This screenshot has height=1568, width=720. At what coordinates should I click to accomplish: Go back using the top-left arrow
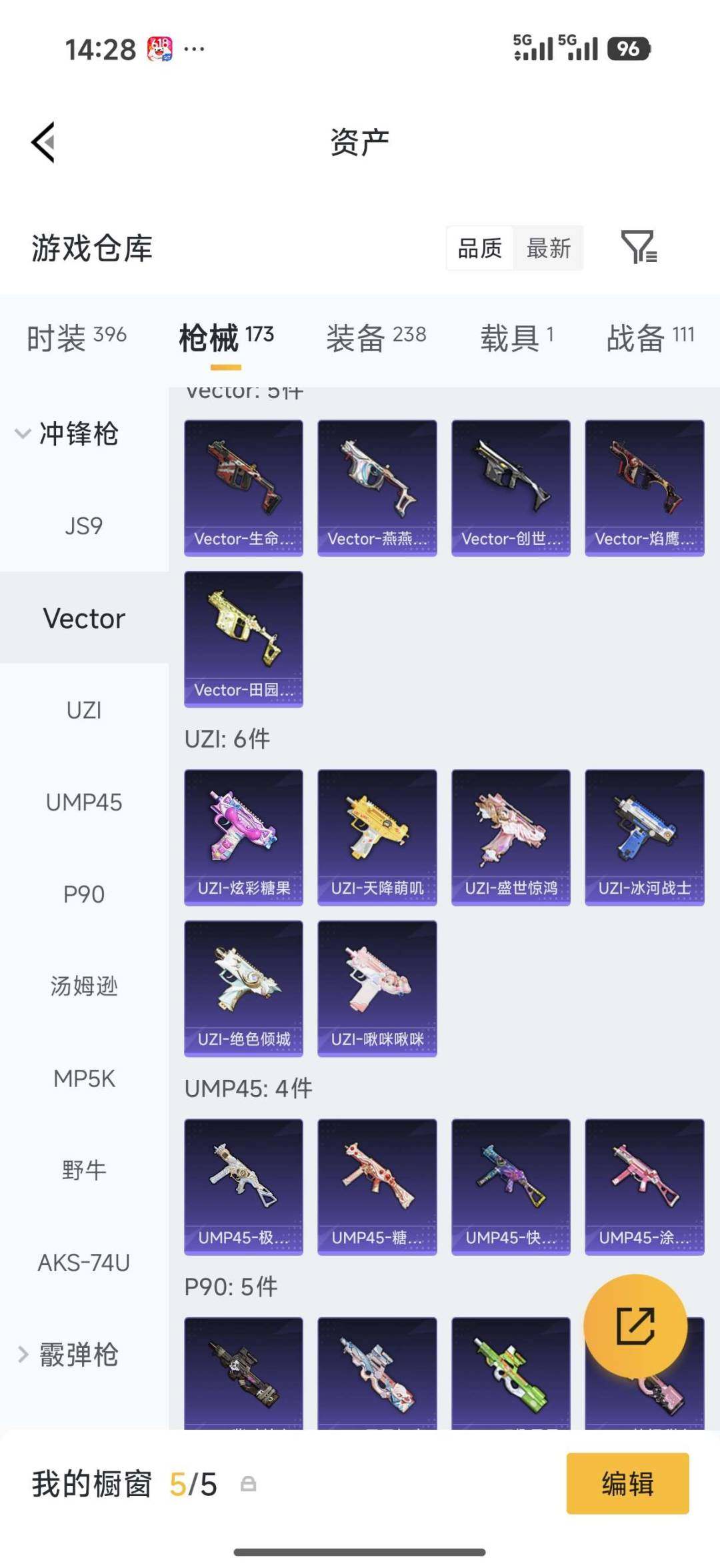pos(43,142)
